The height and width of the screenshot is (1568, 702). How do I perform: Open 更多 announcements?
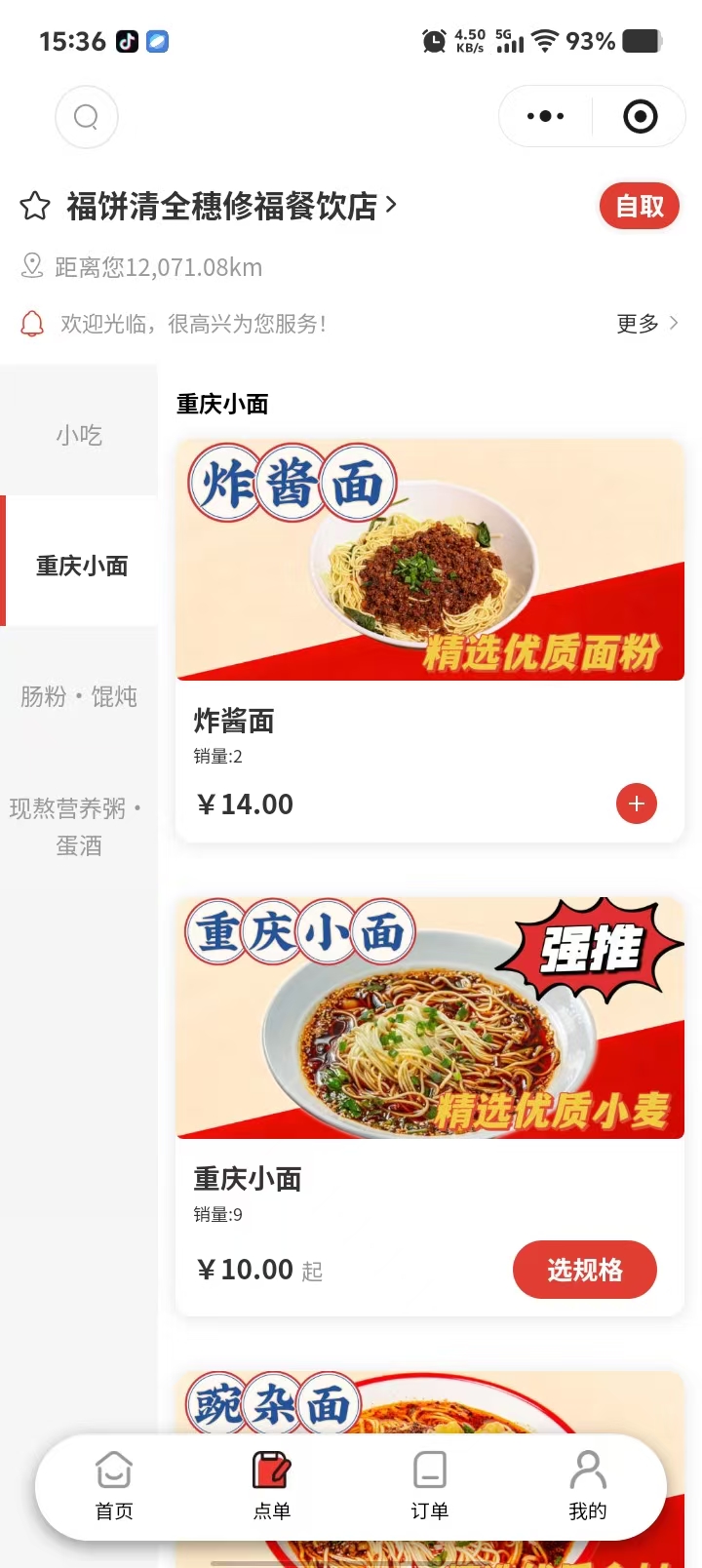pyautogui.click(x=646, y=324)
